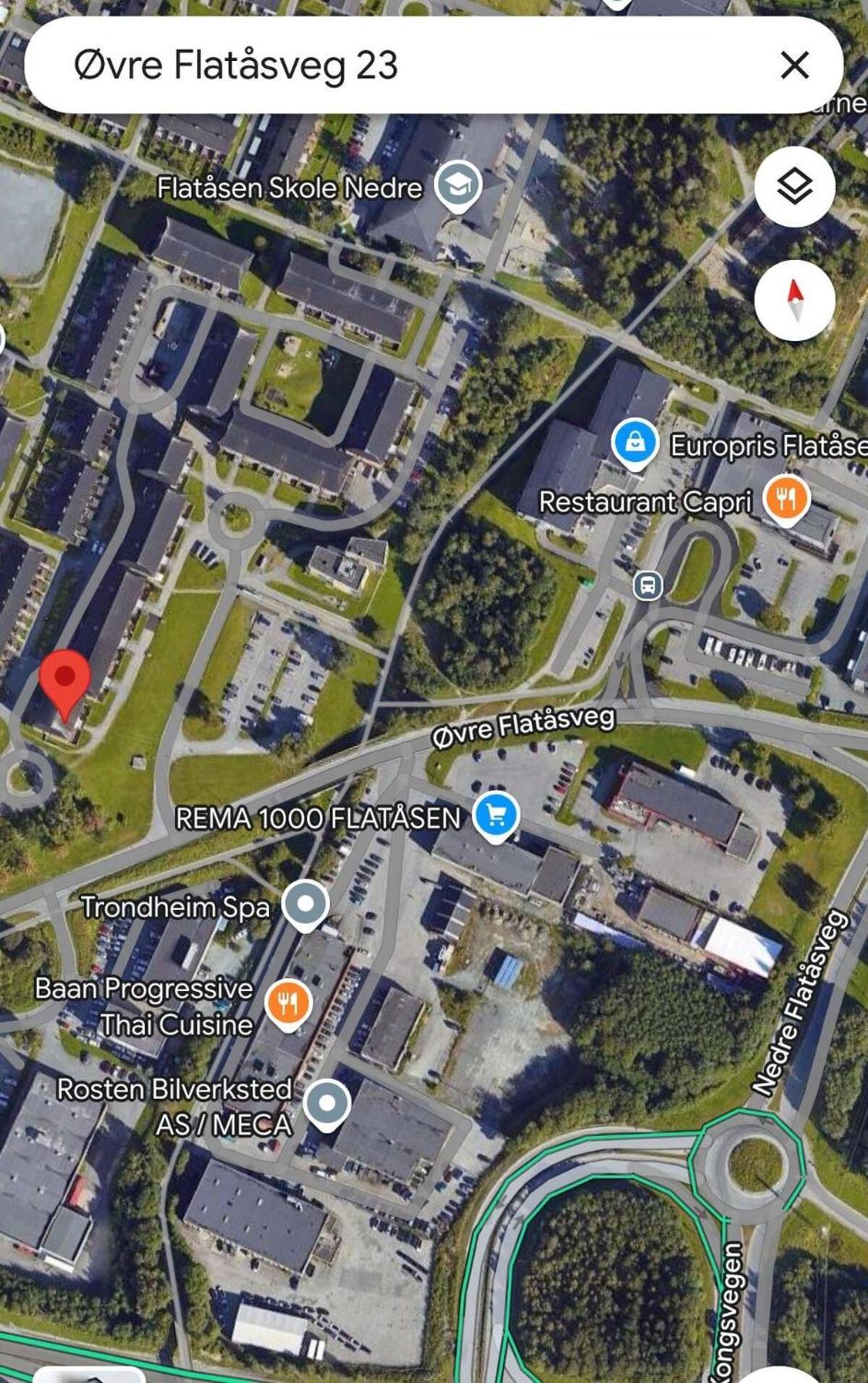Select Rosten Bilverksted AS / MECA pin
Viewport: 868px width, 1383px height.
(326, 1103)
